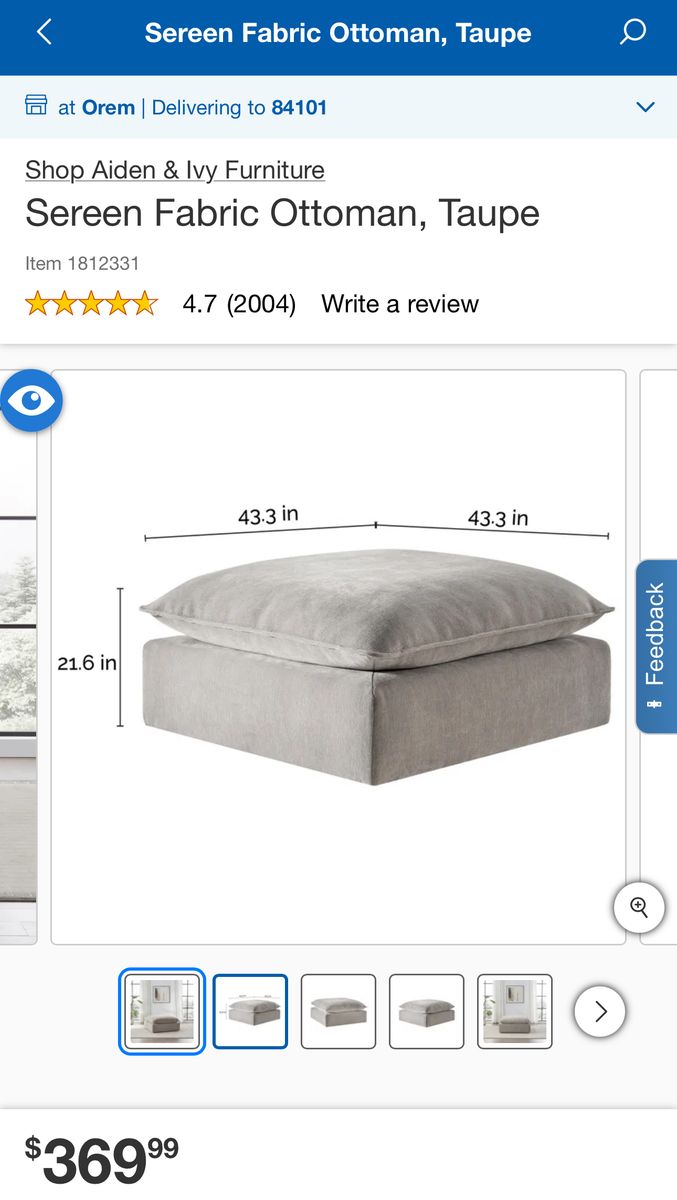677x1200 pixels.
Task: Expand the Orem delivery location bar
Action: pos(645,107)
